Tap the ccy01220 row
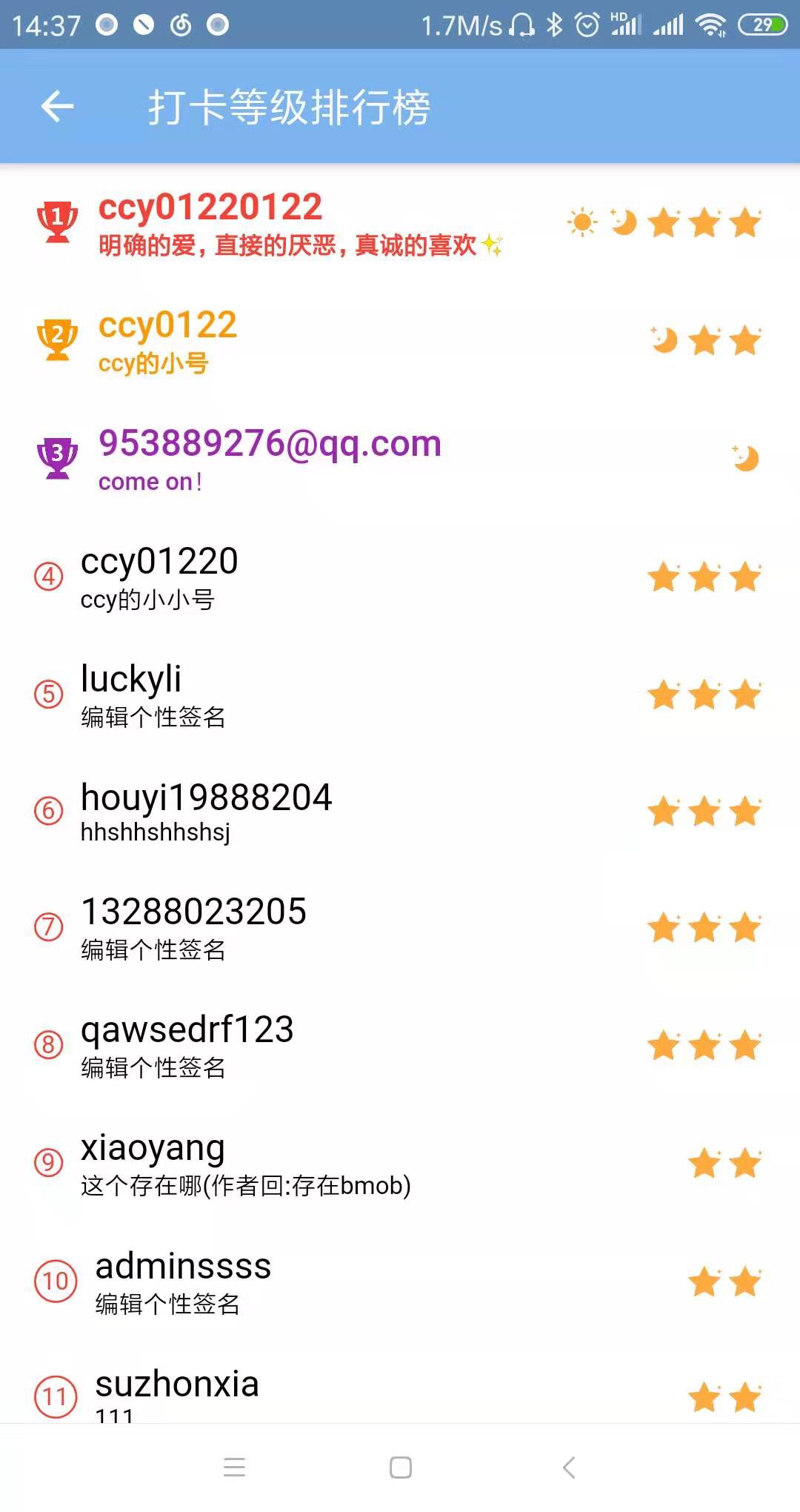This screenshot has width=800, height=1512. [x=400, y=576]
